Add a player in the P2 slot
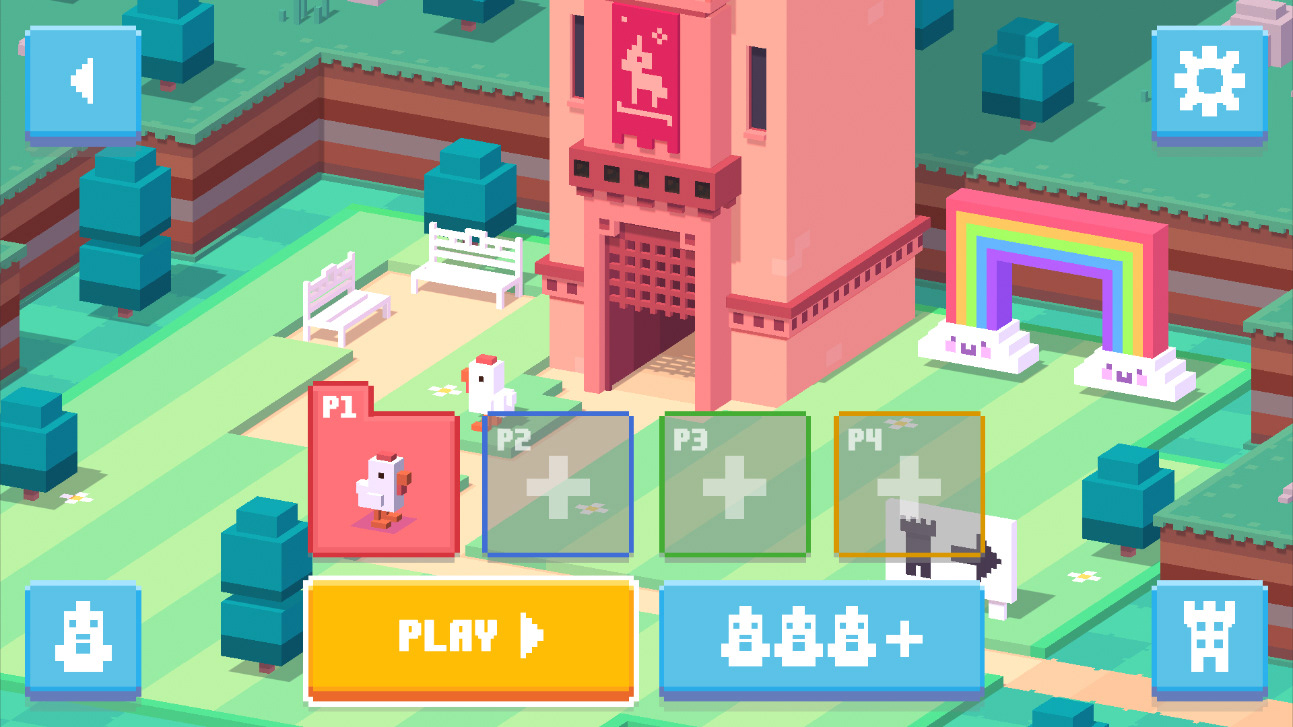1293x727 pixels. pos(558,486)
